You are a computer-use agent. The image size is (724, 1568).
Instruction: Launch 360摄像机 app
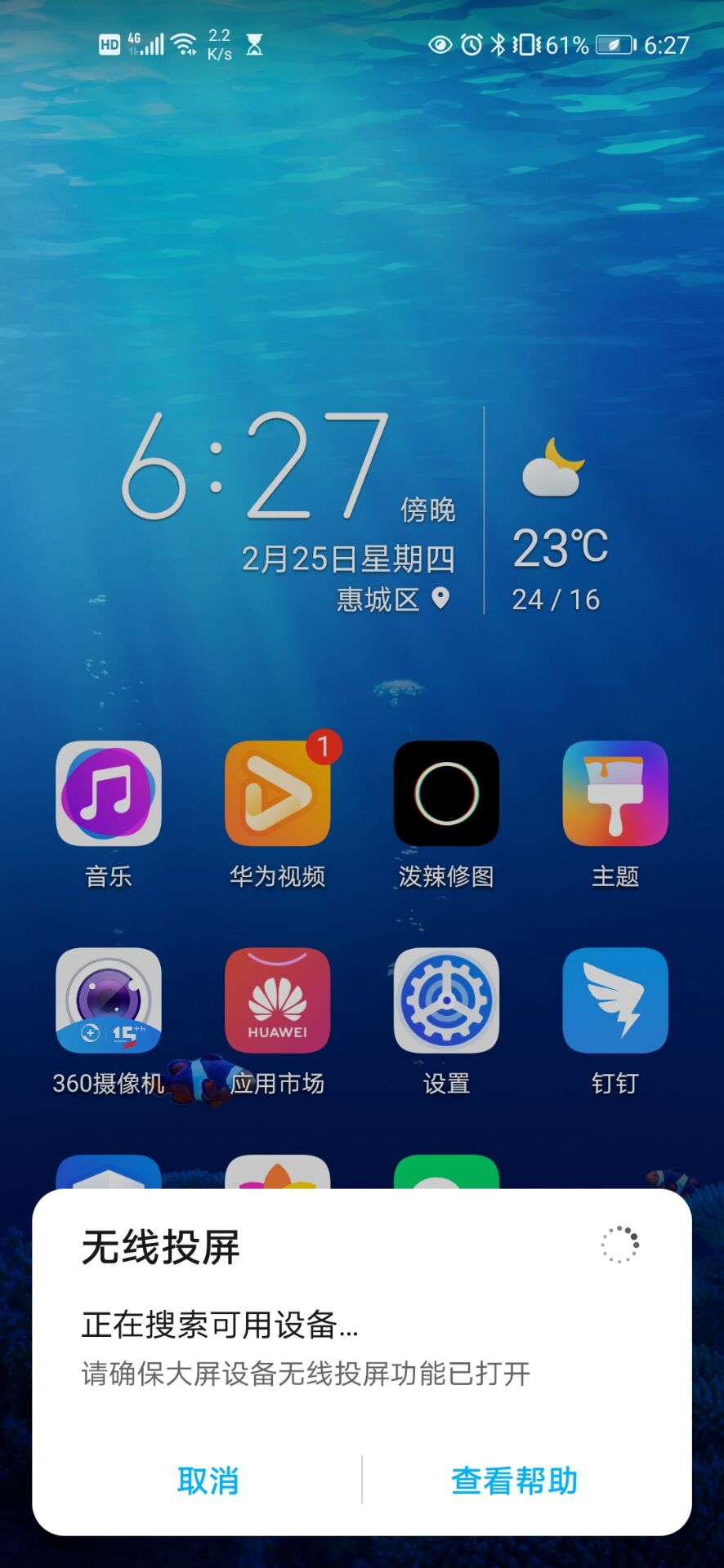109,1001
